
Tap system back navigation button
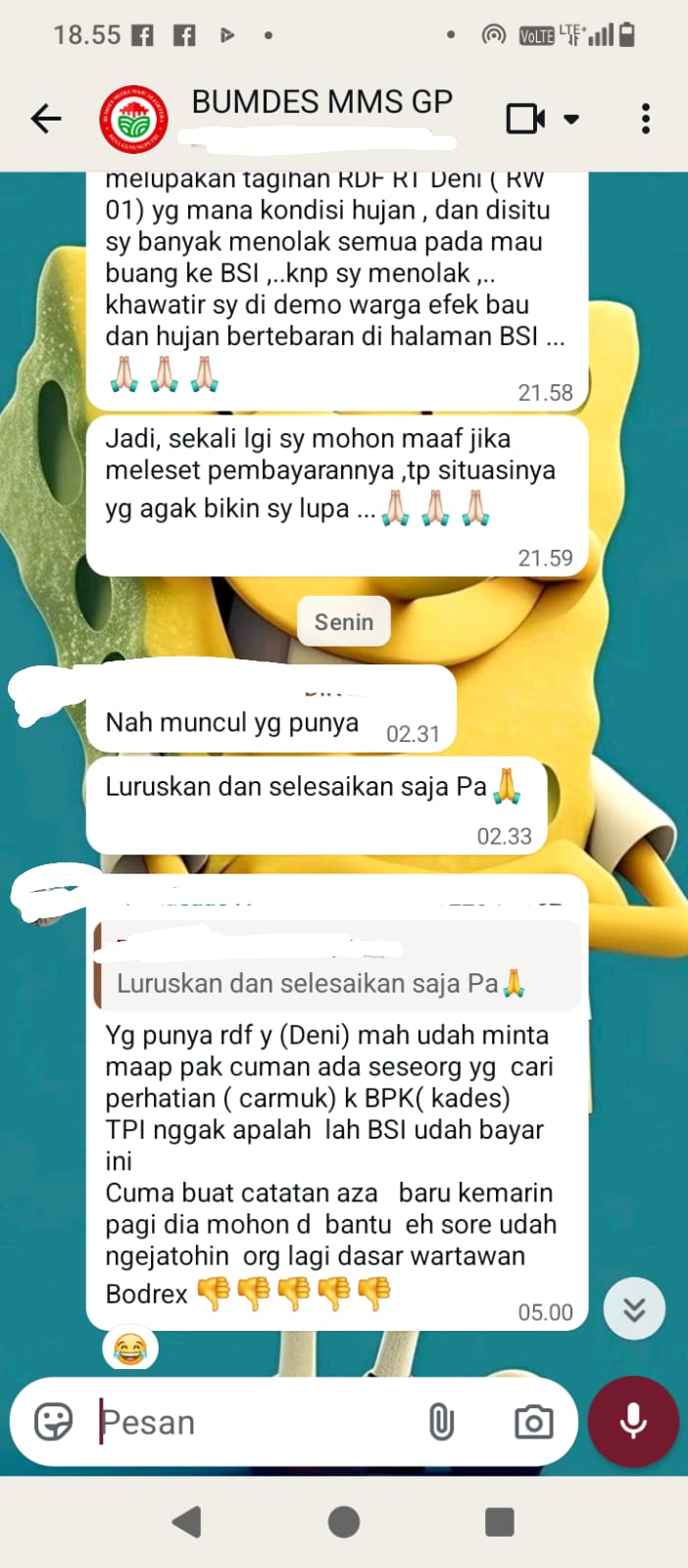click(186, 1522)
